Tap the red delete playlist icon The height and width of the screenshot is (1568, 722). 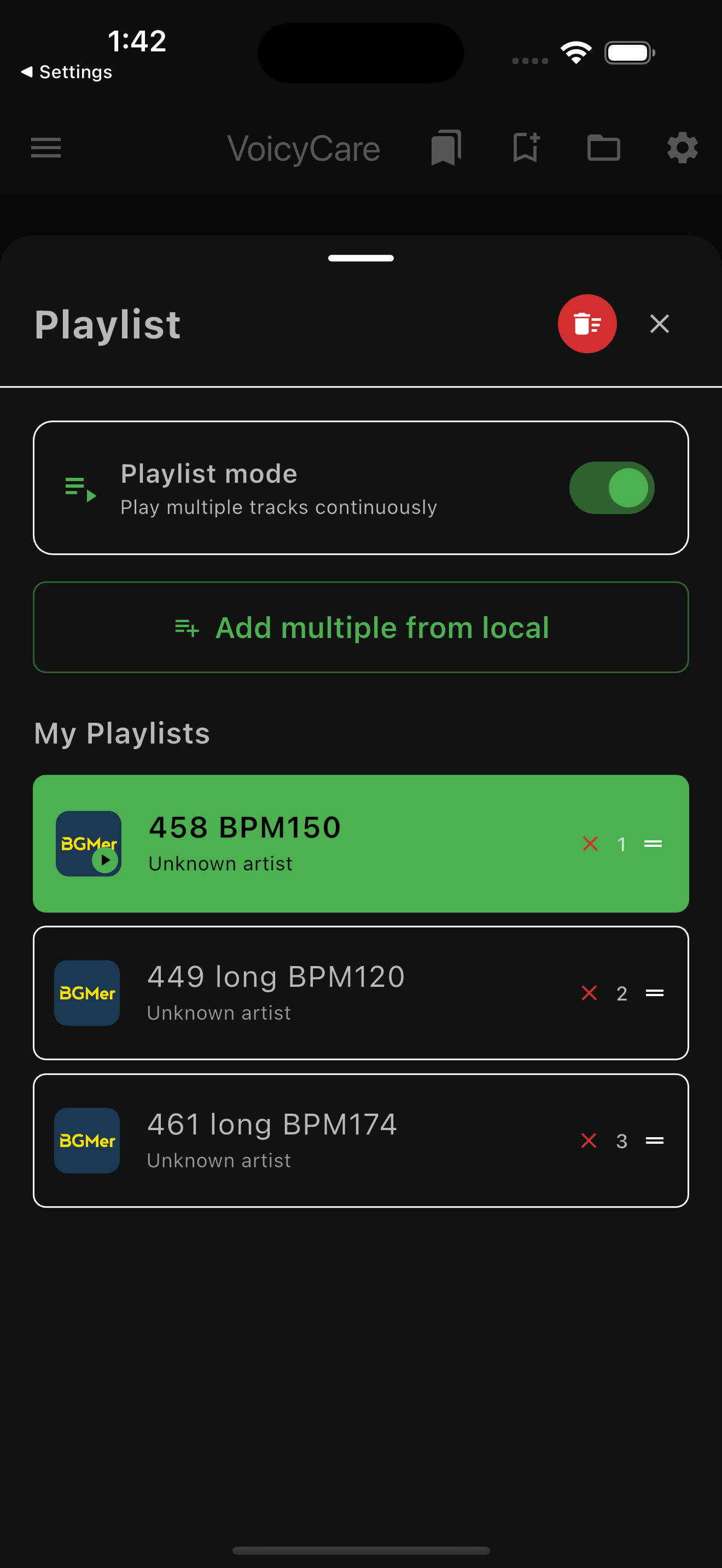(587, 324)
